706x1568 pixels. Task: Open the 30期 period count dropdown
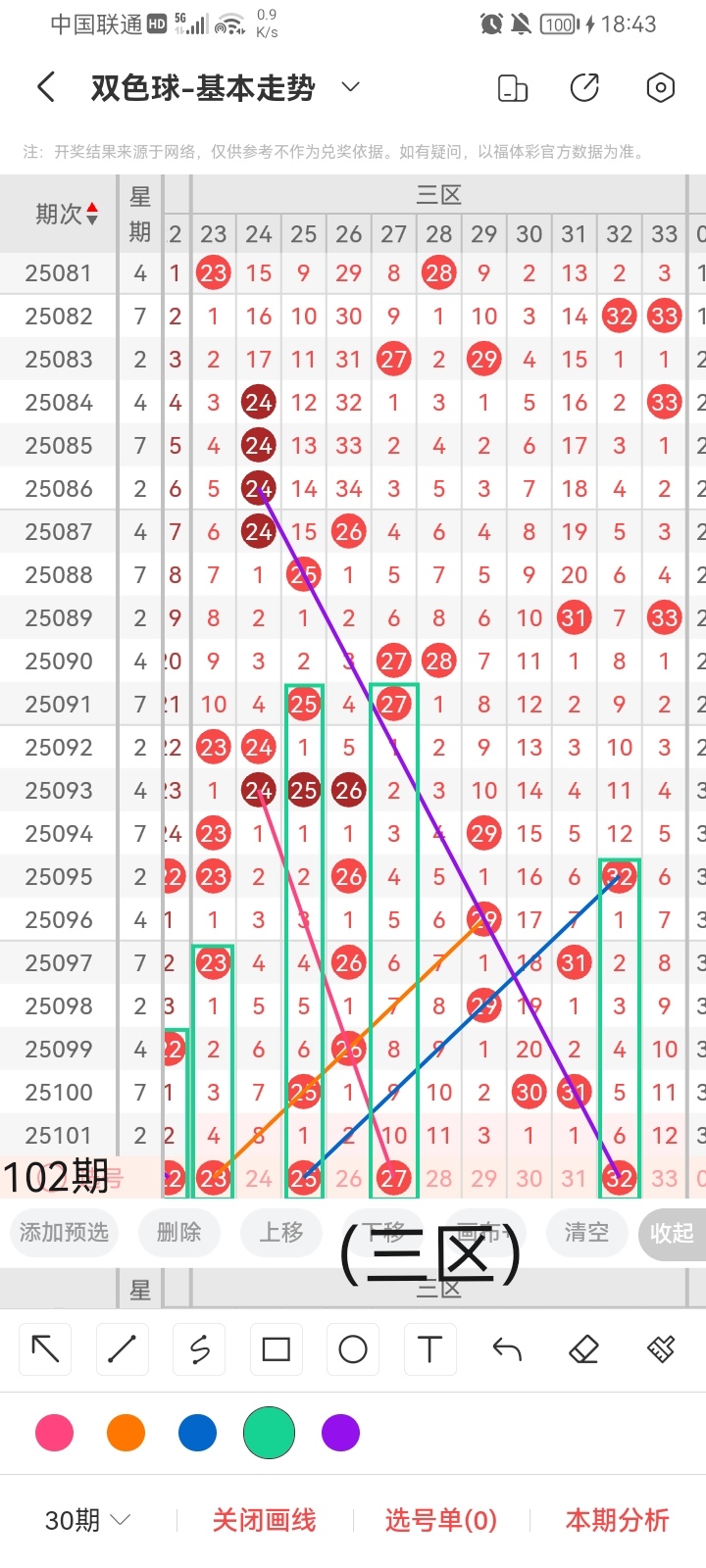pyautogui.click(x=88, y=1520)
